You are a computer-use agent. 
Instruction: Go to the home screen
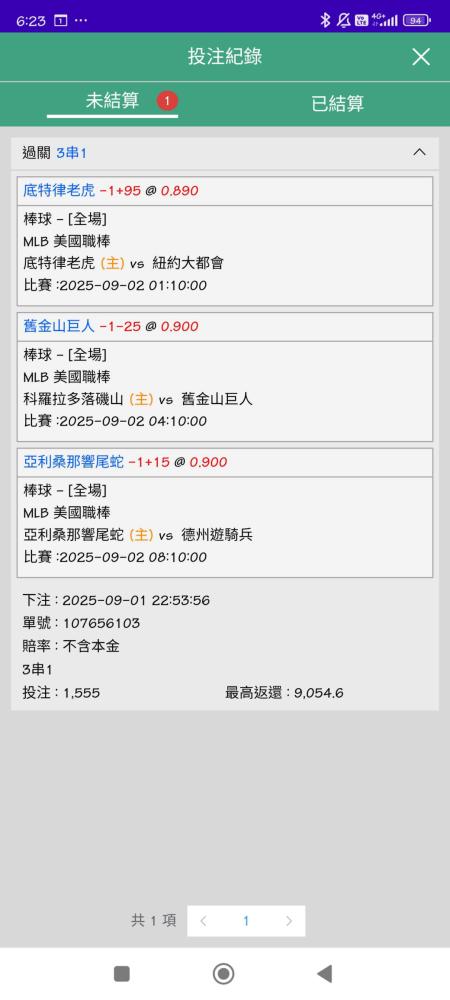click(223, 974)
